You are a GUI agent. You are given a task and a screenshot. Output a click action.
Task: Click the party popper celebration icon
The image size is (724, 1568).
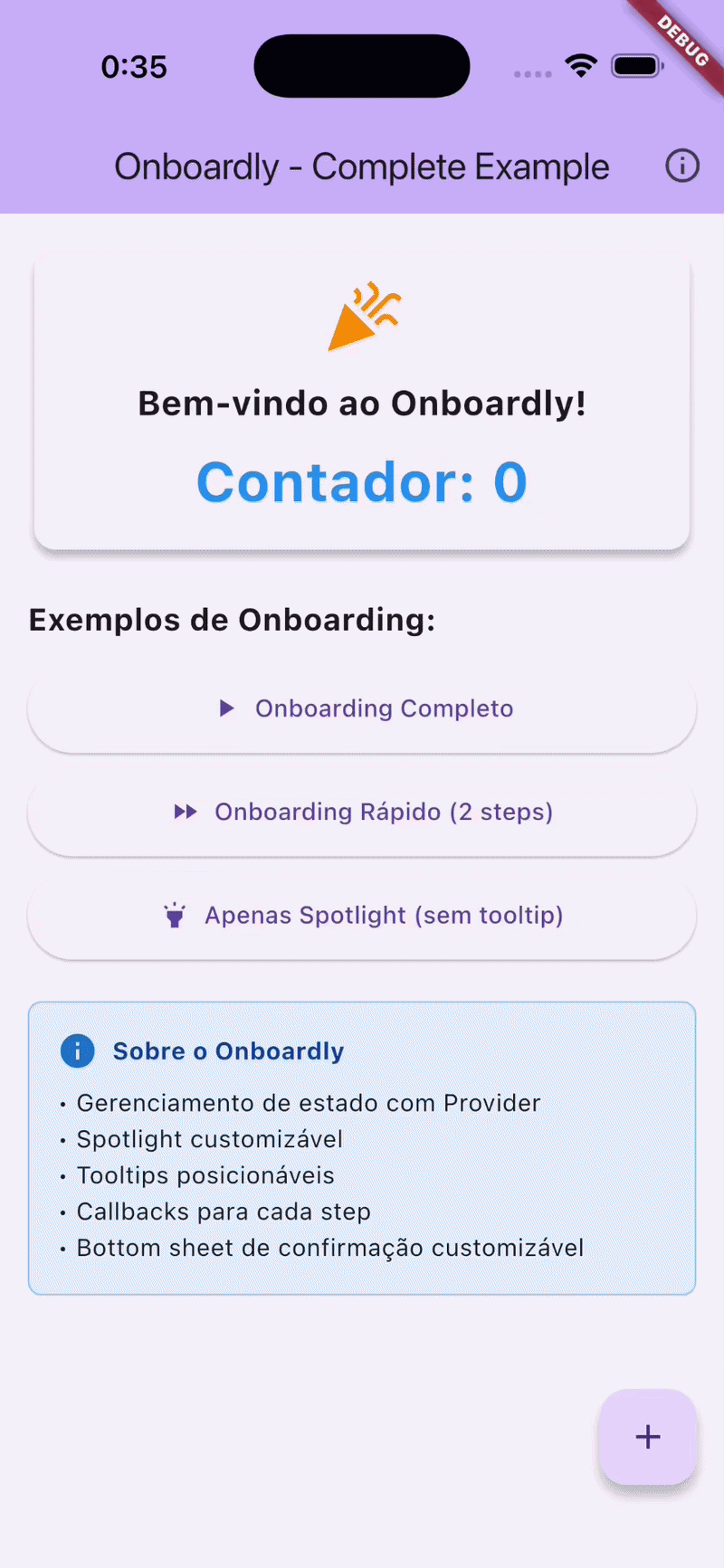(x=362, y=317)
